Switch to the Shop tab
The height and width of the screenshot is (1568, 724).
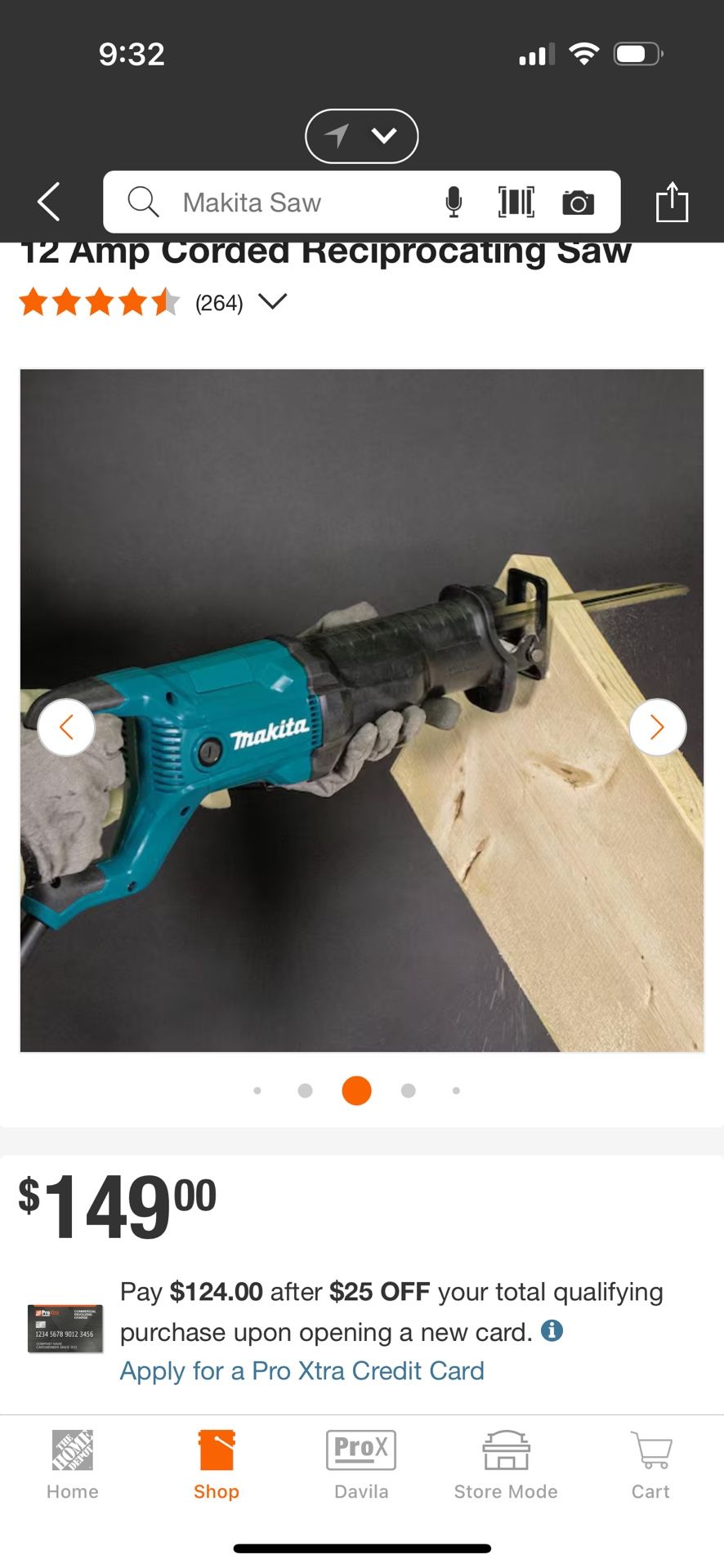217,1466
